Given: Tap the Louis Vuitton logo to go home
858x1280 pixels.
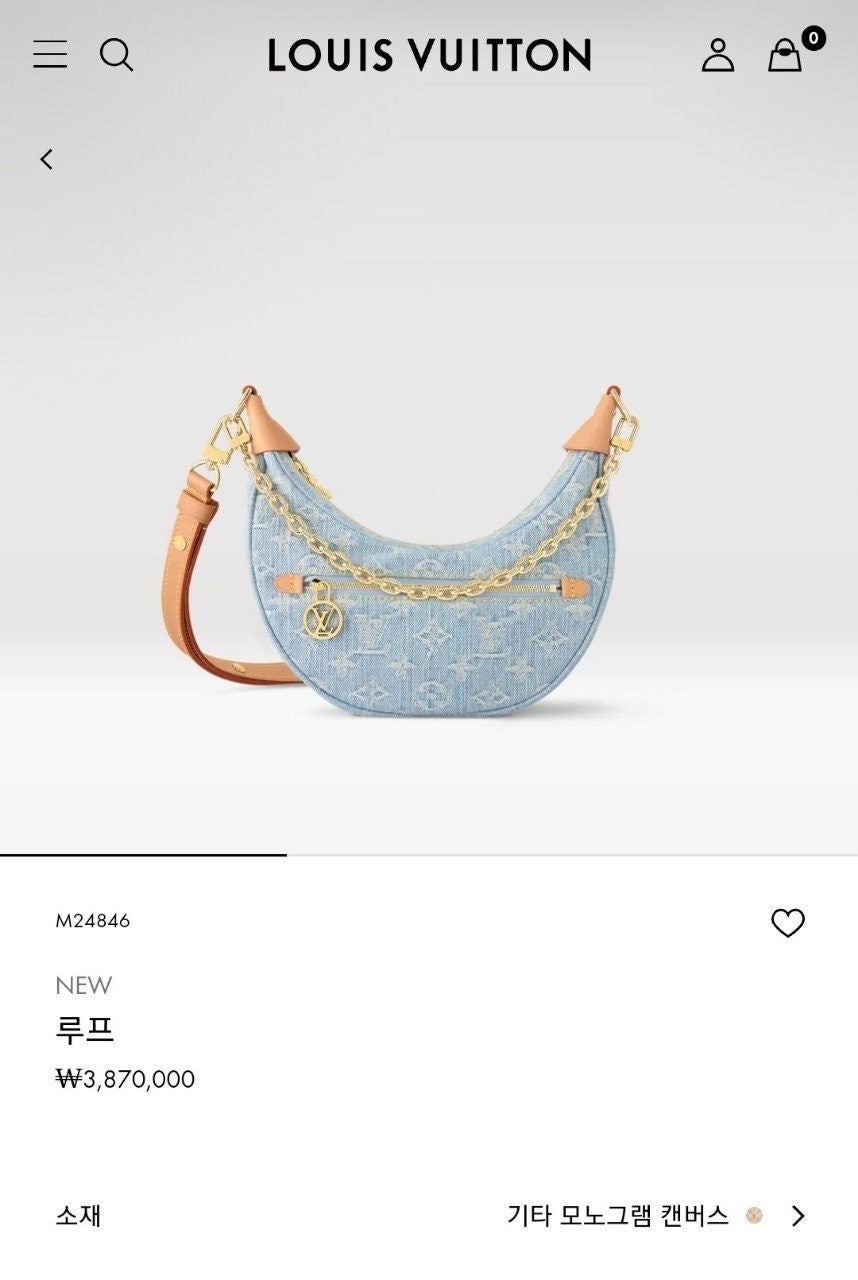Looking at the screenshot, I should pyautogui.click(x=429, y=55).
